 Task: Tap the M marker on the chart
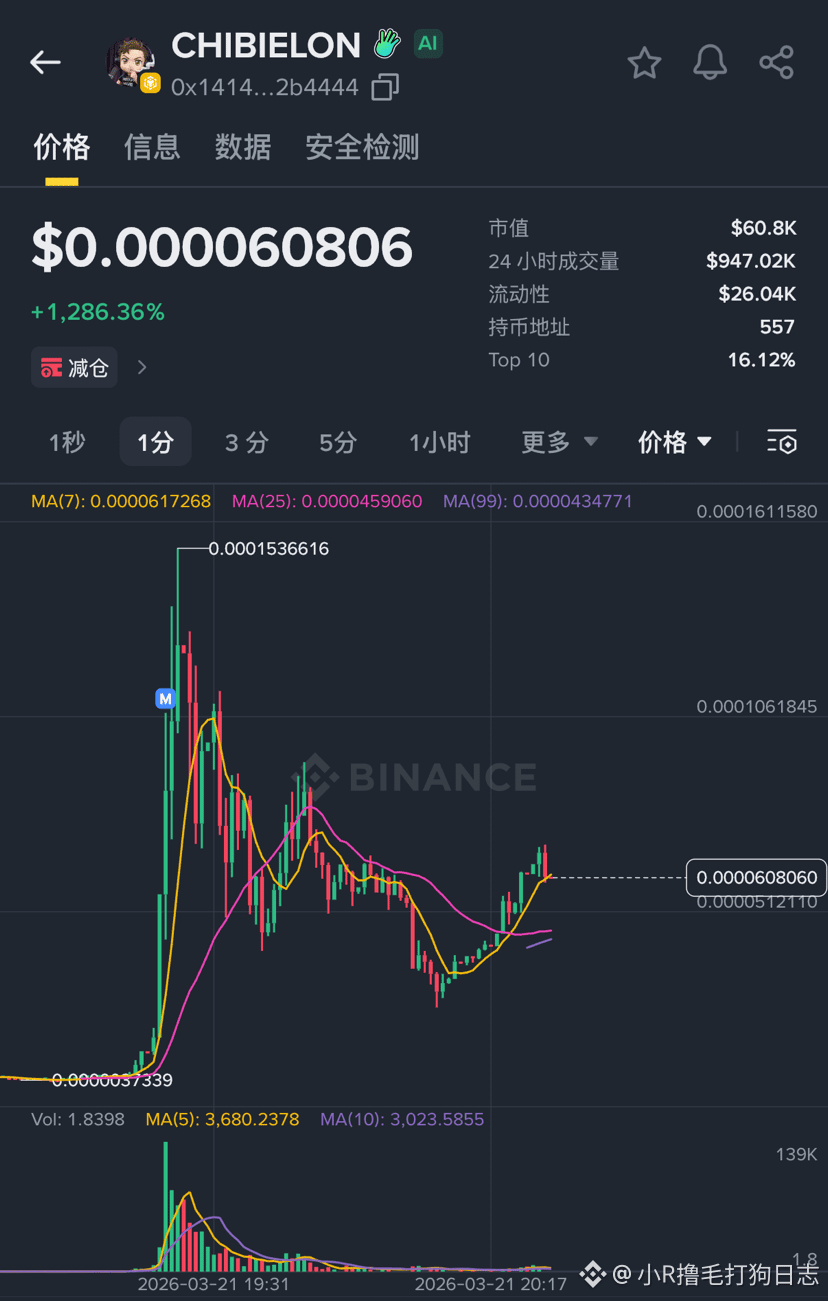(166, 698)
